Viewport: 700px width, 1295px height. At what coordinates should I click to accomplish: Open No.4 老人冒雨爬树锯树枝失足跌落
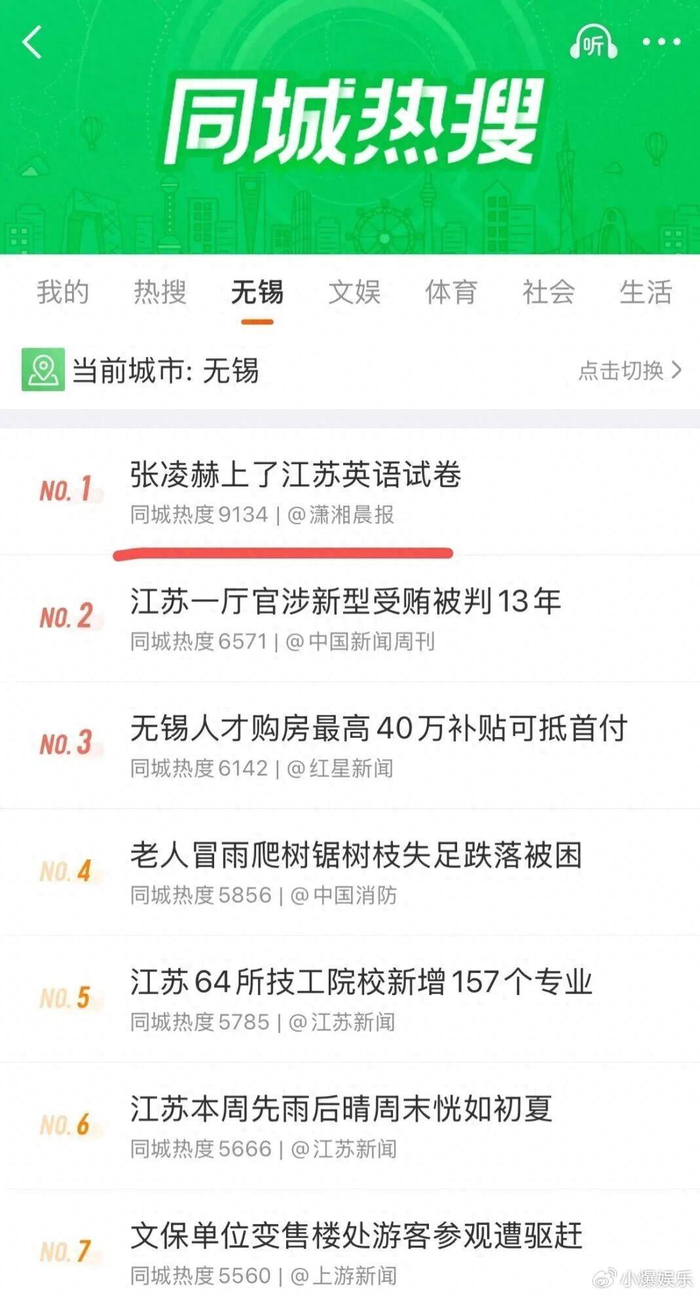click(x=355, y=855)
